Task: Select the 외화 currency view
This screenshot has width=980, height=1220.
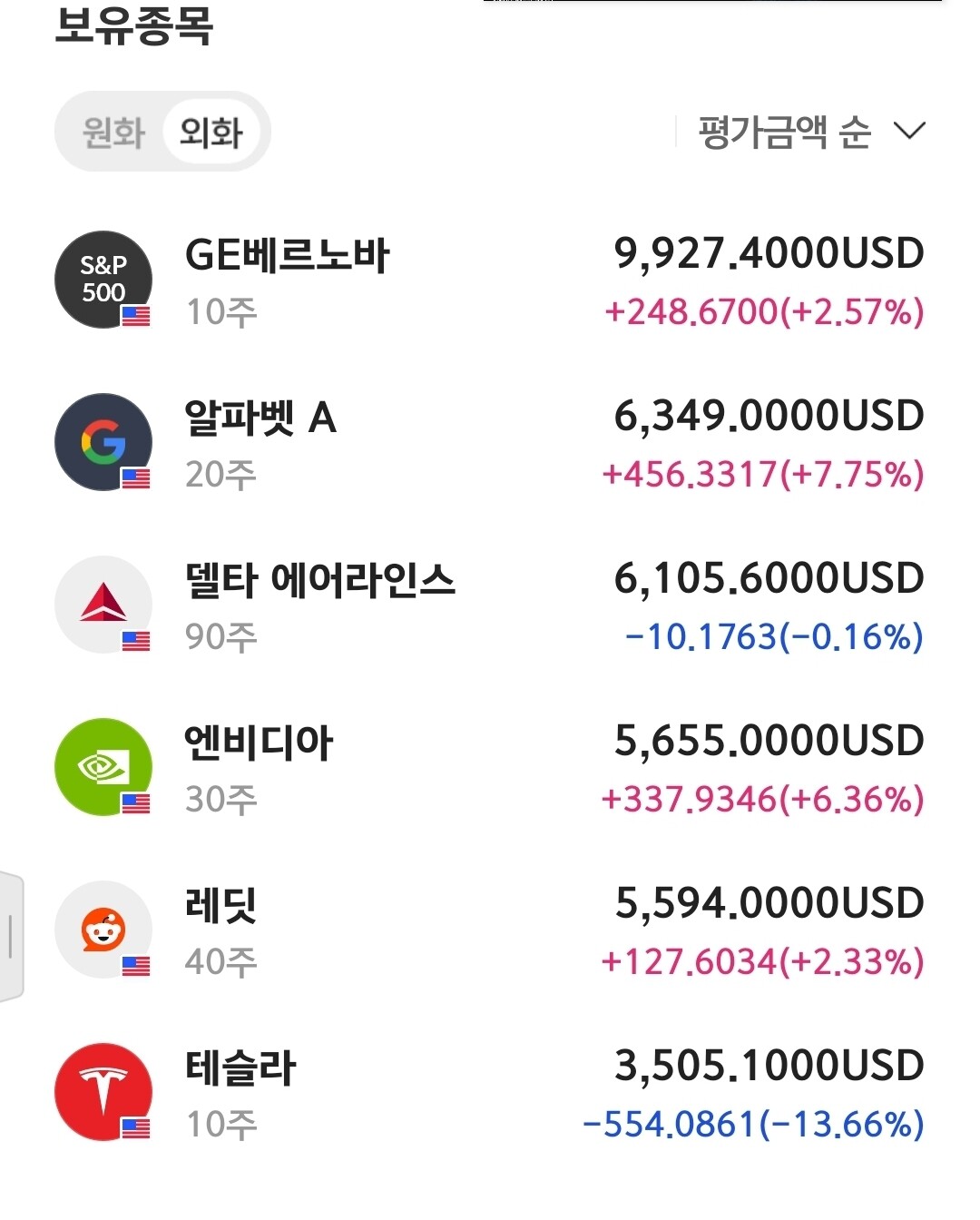Action: [x=211, y=133]
